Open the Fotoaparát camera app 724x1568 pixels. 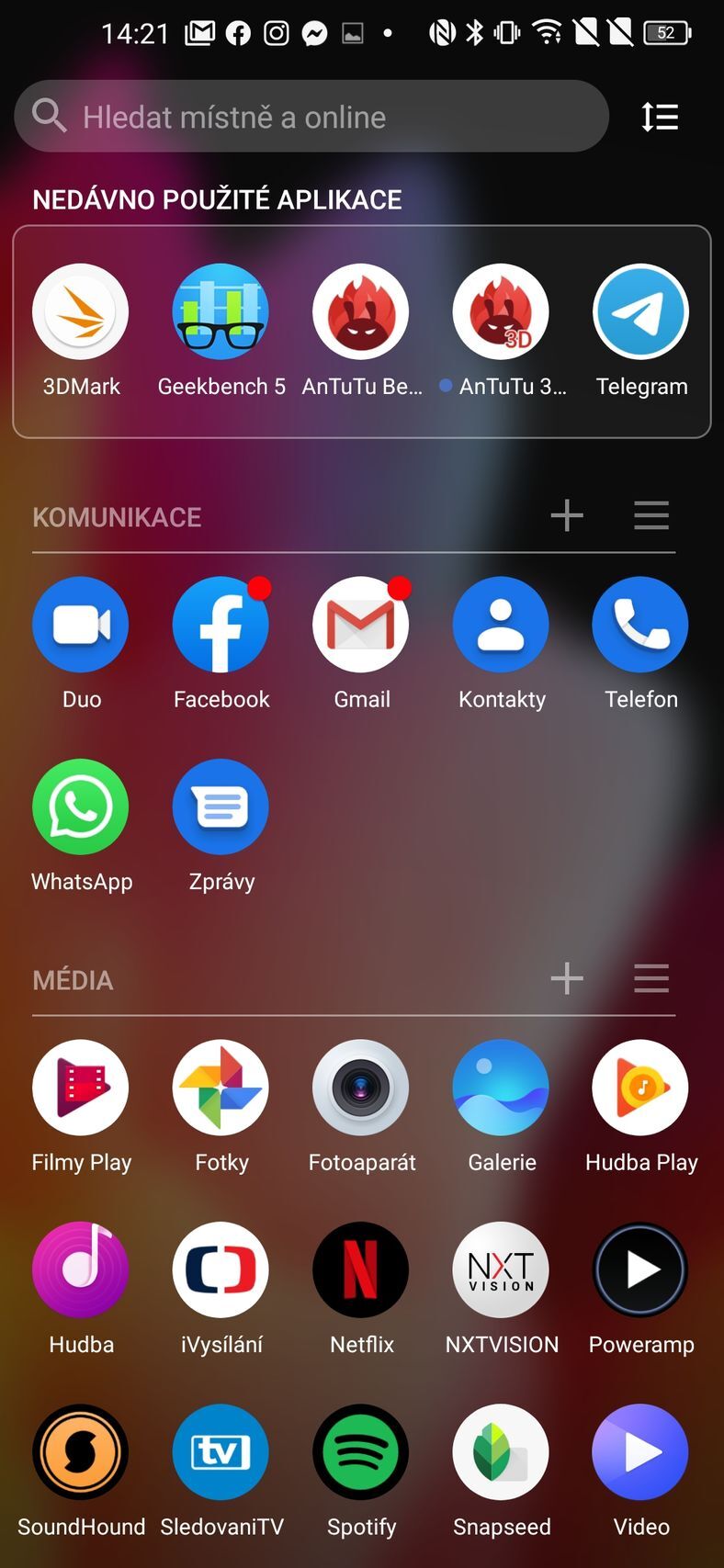coord(361,1087)
